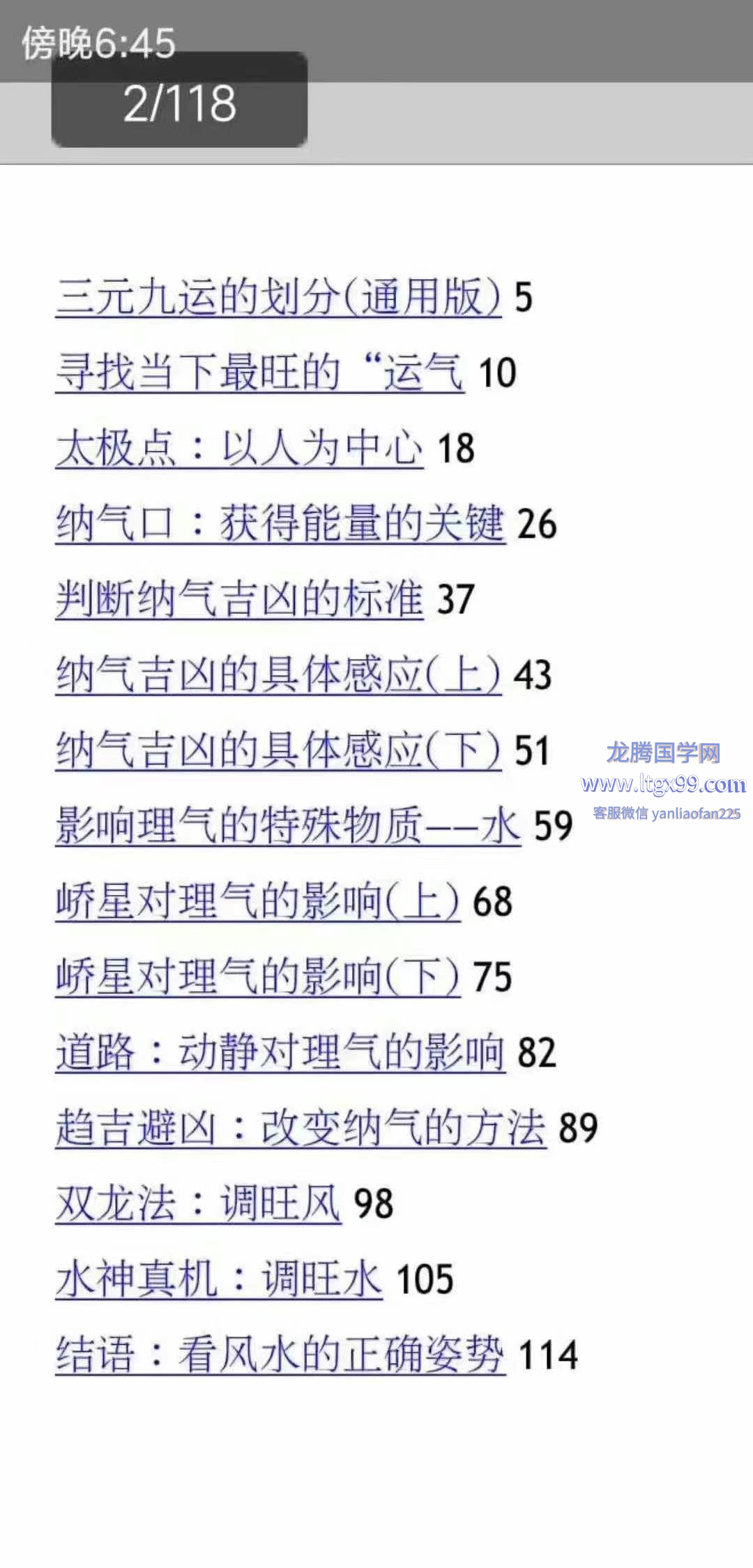Image resolution: width=753 pixels, height=1568 pixels.
Task: Open chapter 三元九运的划分(通用版)
Action: point(278,297)
